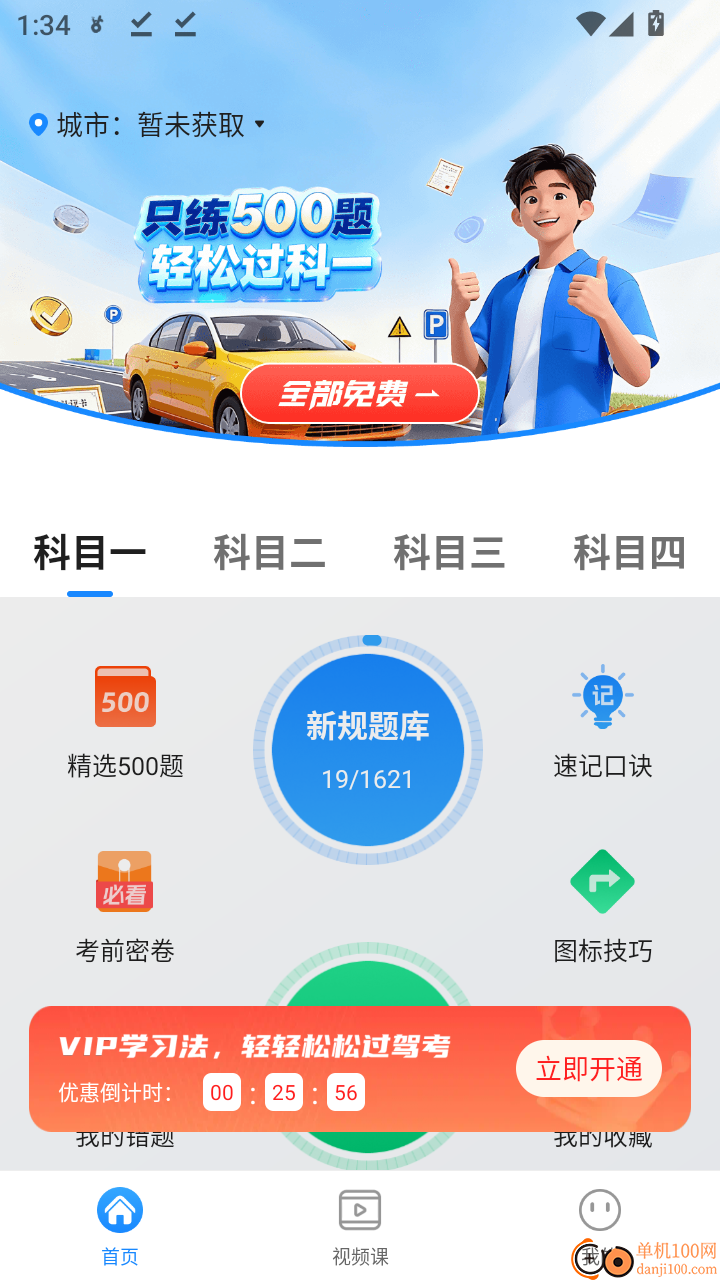Tap the 我的 profile icon

(x=599, y=1209)
